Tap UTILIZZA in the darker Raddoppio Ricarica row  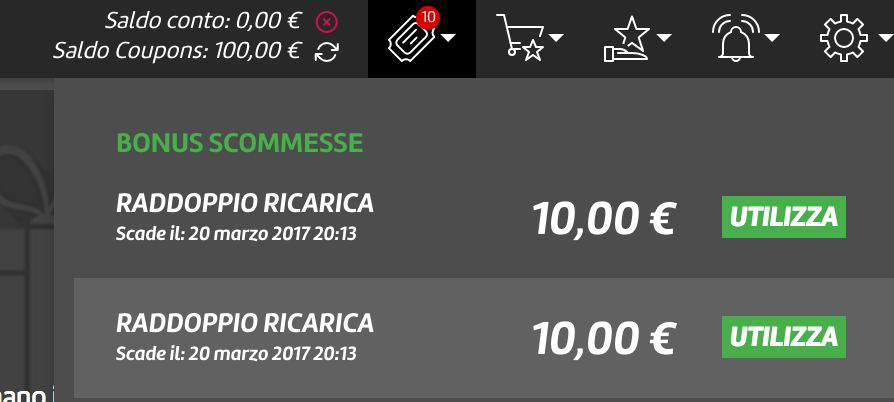[783, 217]
